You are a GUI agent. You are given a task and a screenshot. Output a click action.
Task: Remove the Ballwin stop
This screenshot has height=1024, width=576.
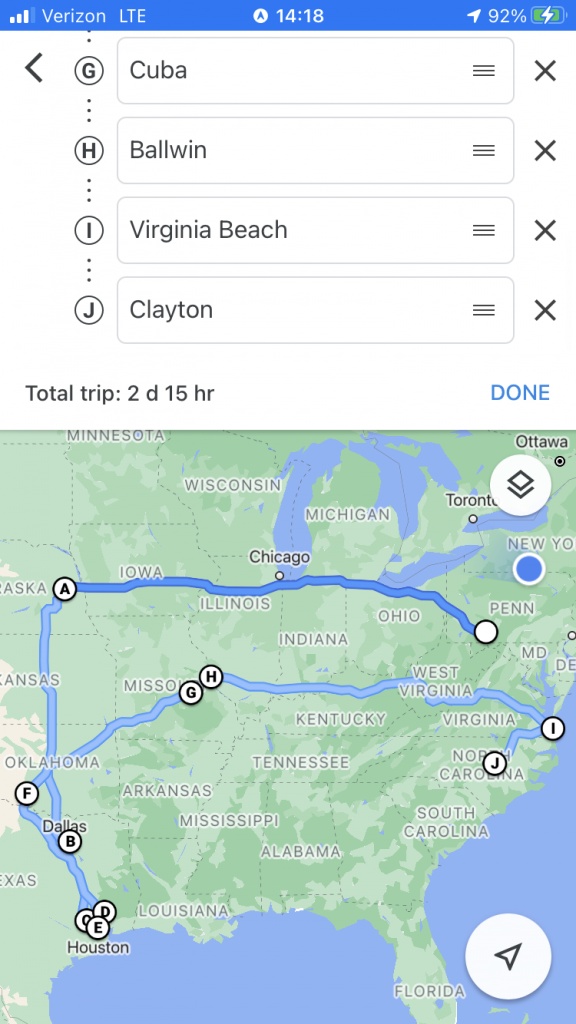pyautogui.click(x=545, y=151)
